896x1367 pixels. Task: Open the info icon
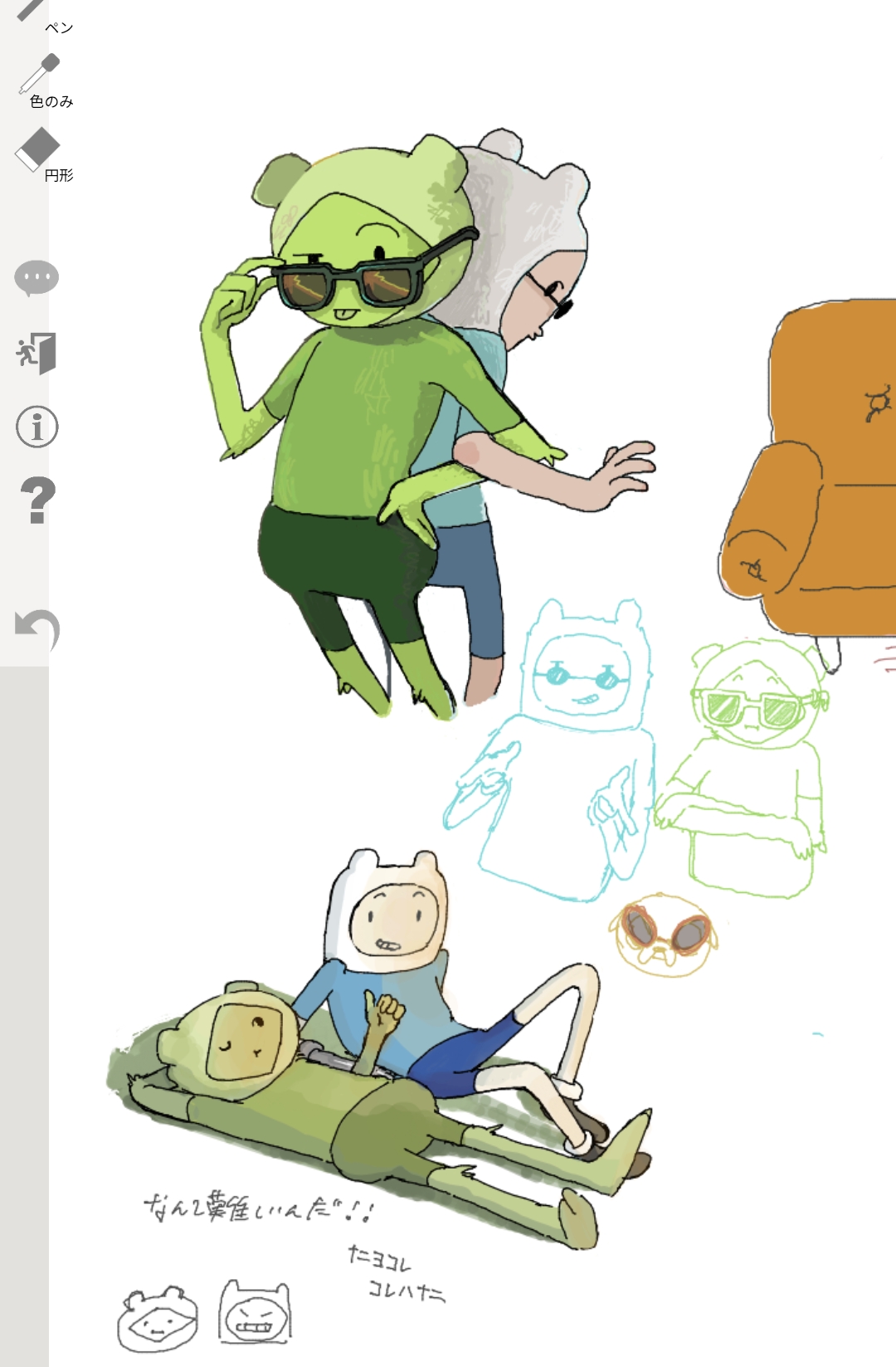pyautogui.click(x=37, y=427)
